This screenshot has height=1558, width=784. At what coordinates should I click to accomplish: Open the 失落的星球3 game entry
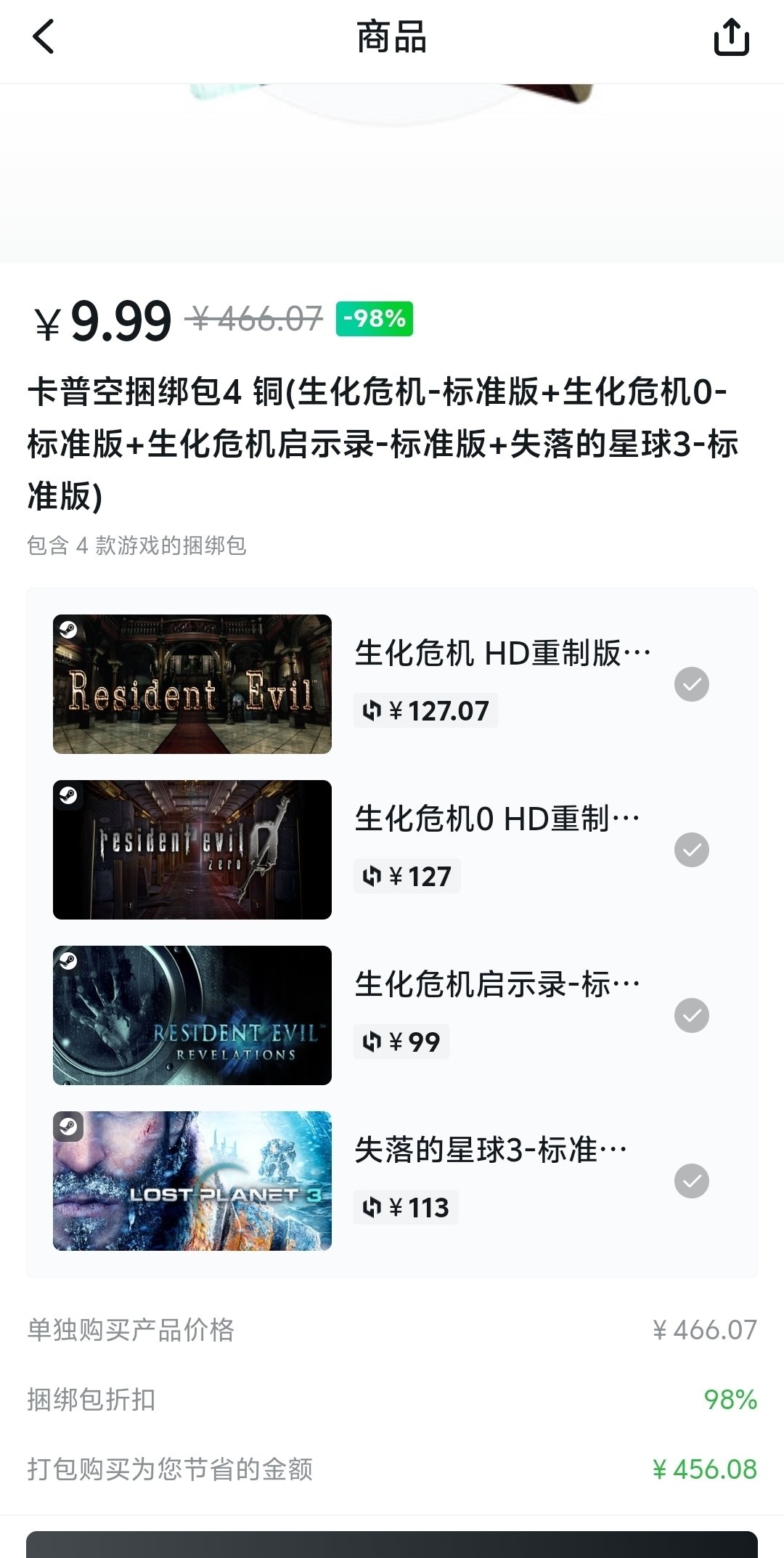pos(491,1151)
